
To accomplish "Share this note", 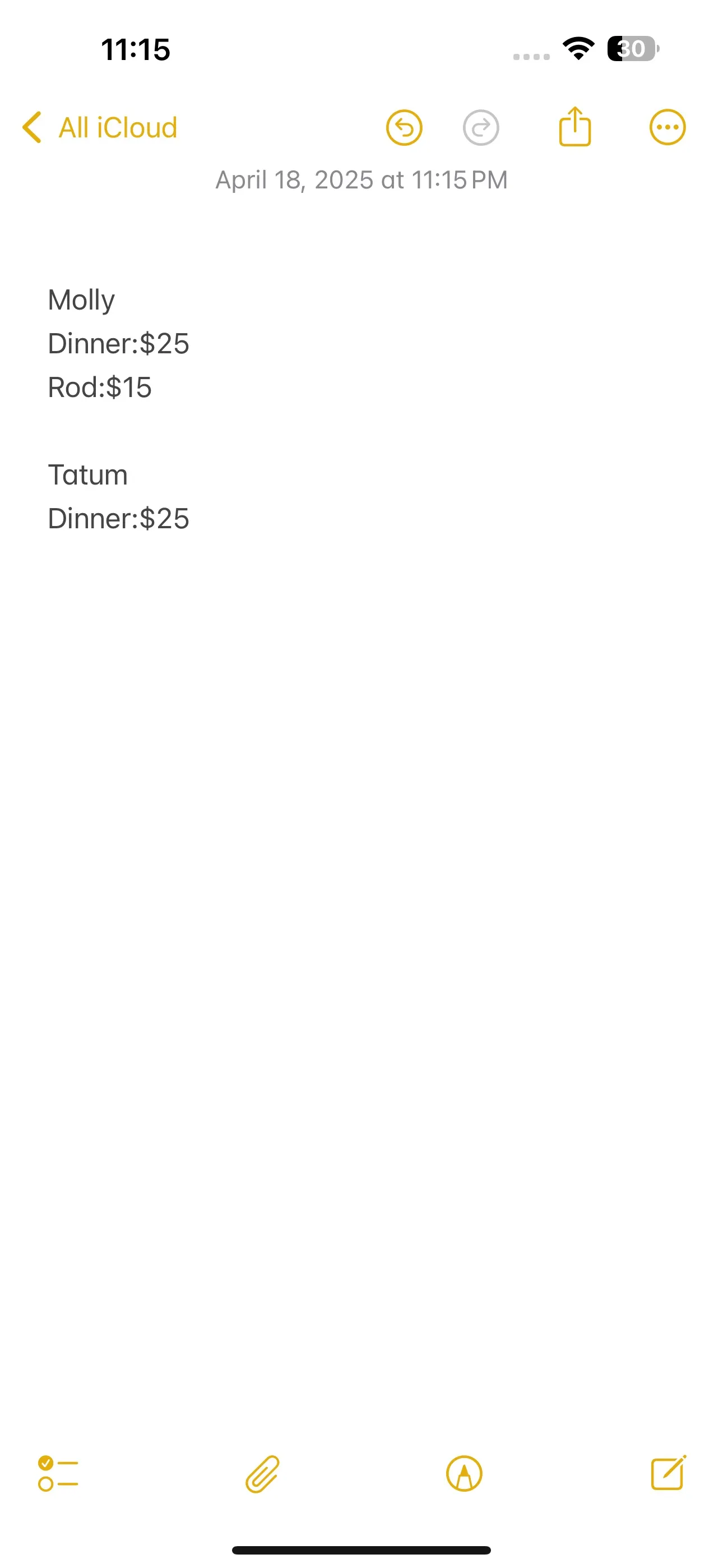I will (x=574, y=127).
